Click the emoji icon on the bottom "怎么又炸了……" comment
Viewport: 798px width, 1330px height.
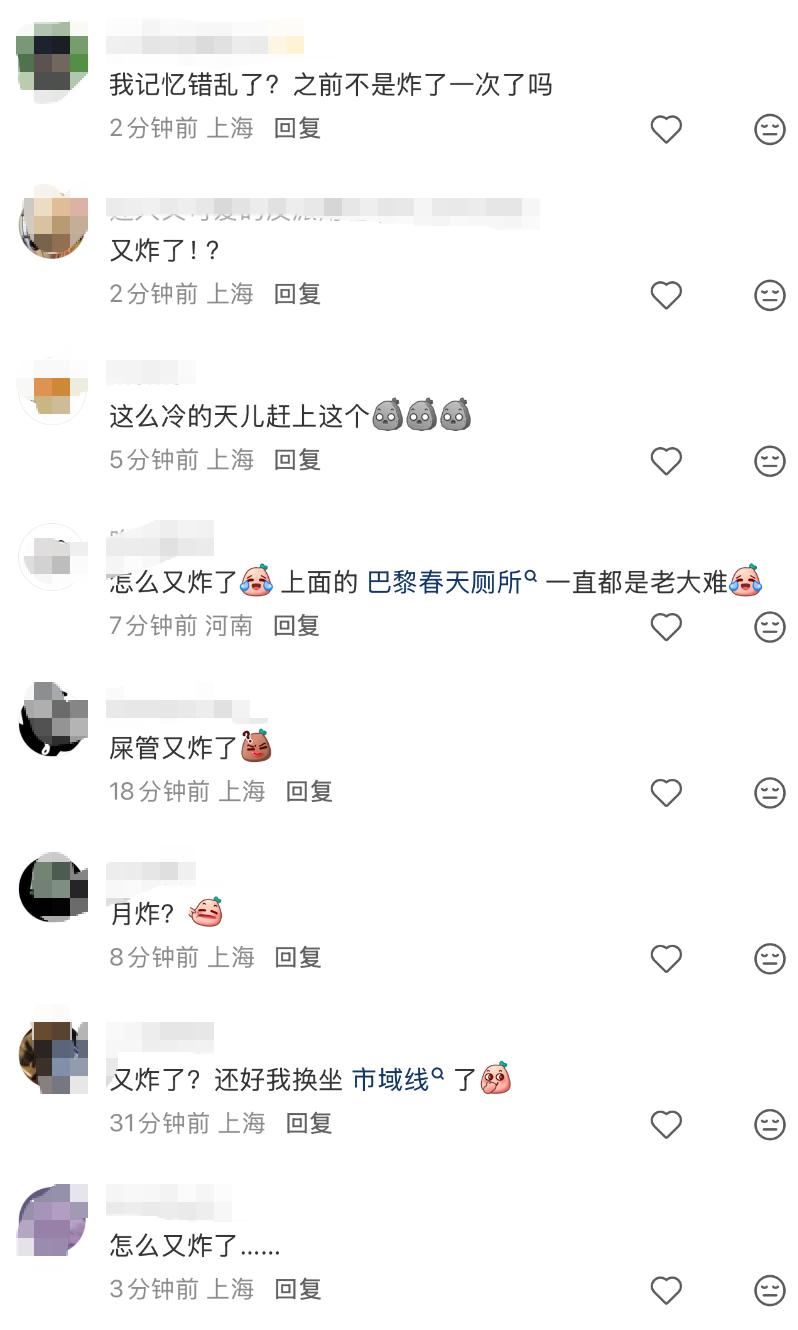768,1289
